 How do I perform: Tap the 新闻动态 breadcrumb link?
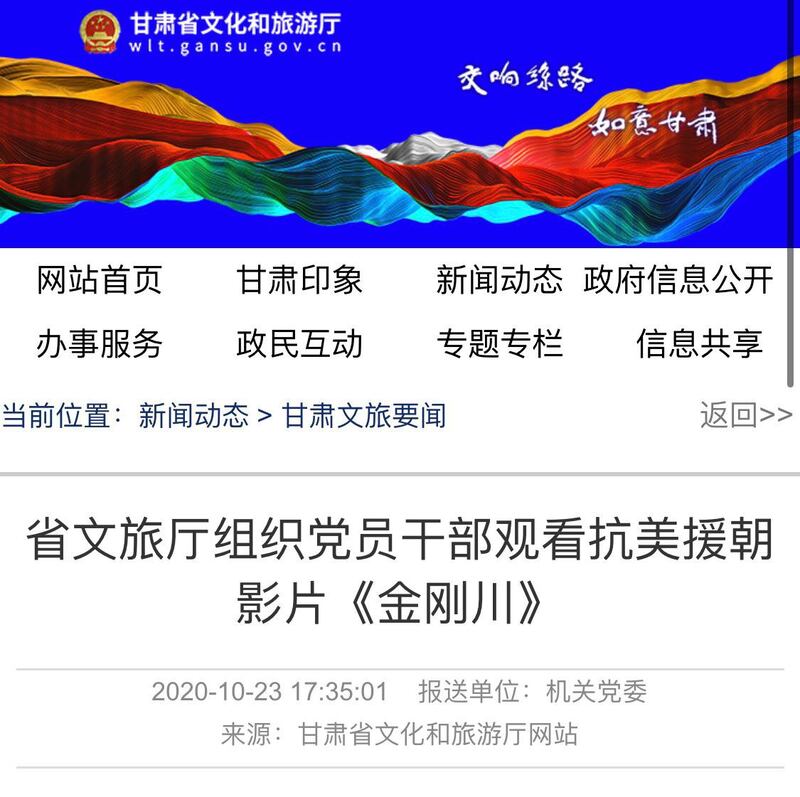(x=193, y=416)
